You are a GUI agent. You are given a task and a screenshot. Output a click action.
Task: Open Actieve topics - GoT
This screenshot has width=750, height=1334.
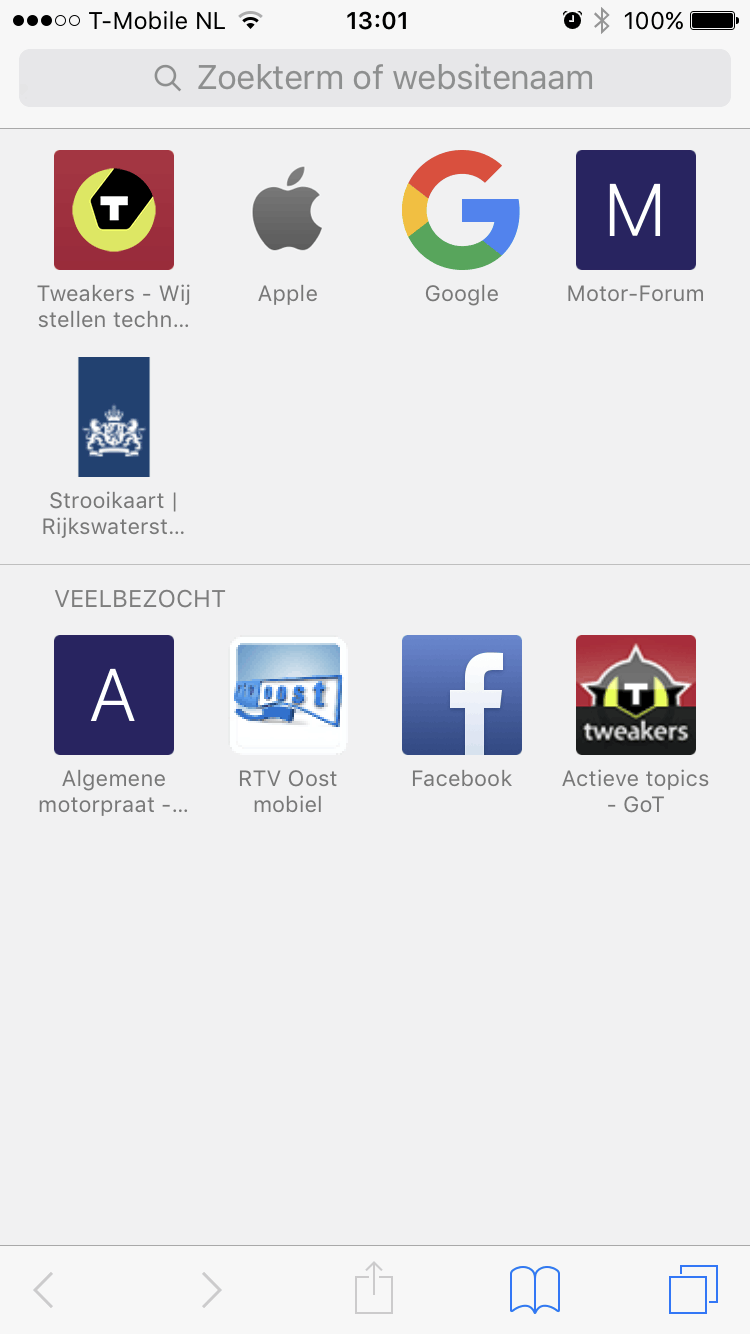(x=635, y=695)
